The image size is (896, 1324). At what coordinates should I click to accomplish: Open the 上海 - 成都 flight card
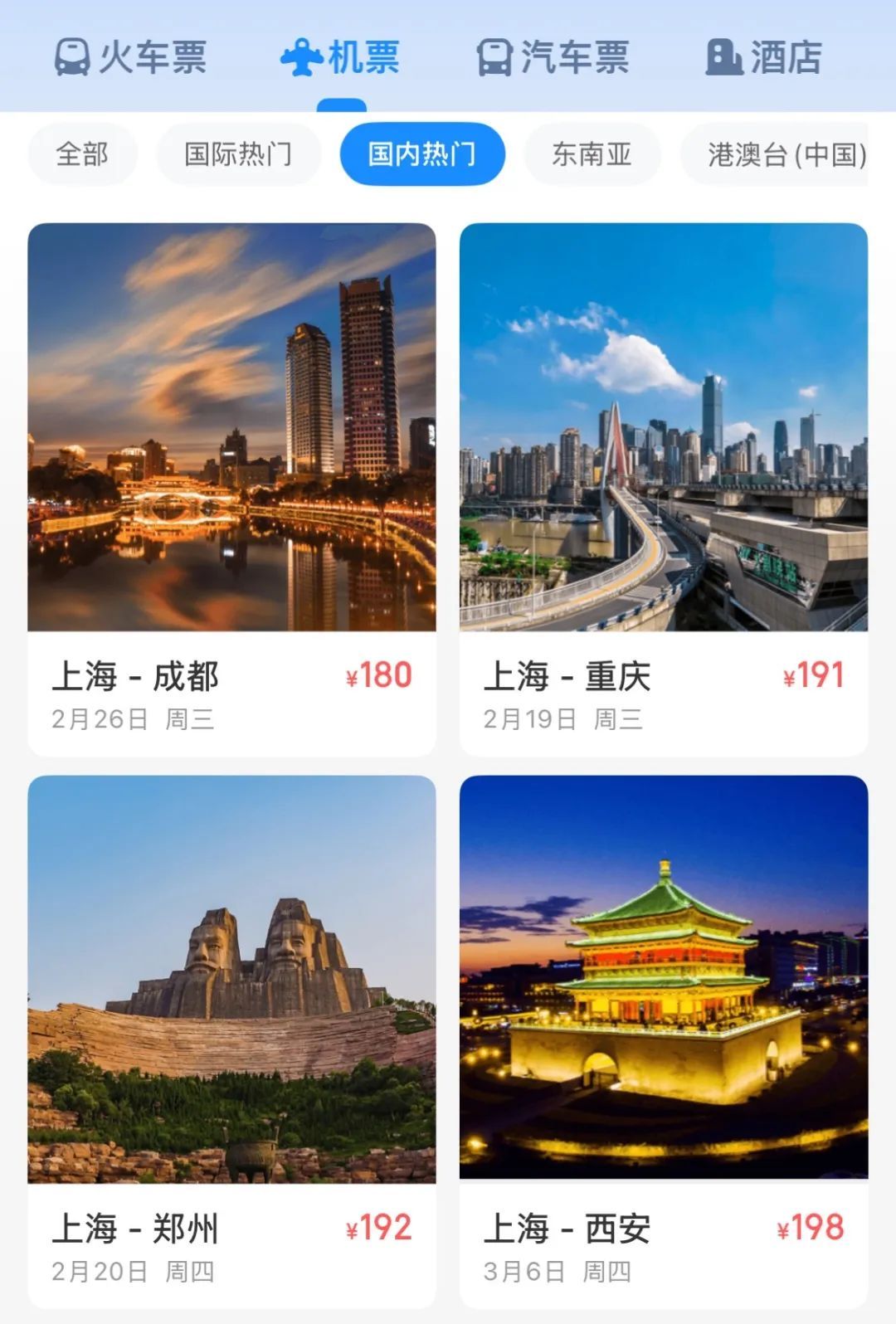pos(231,489)
